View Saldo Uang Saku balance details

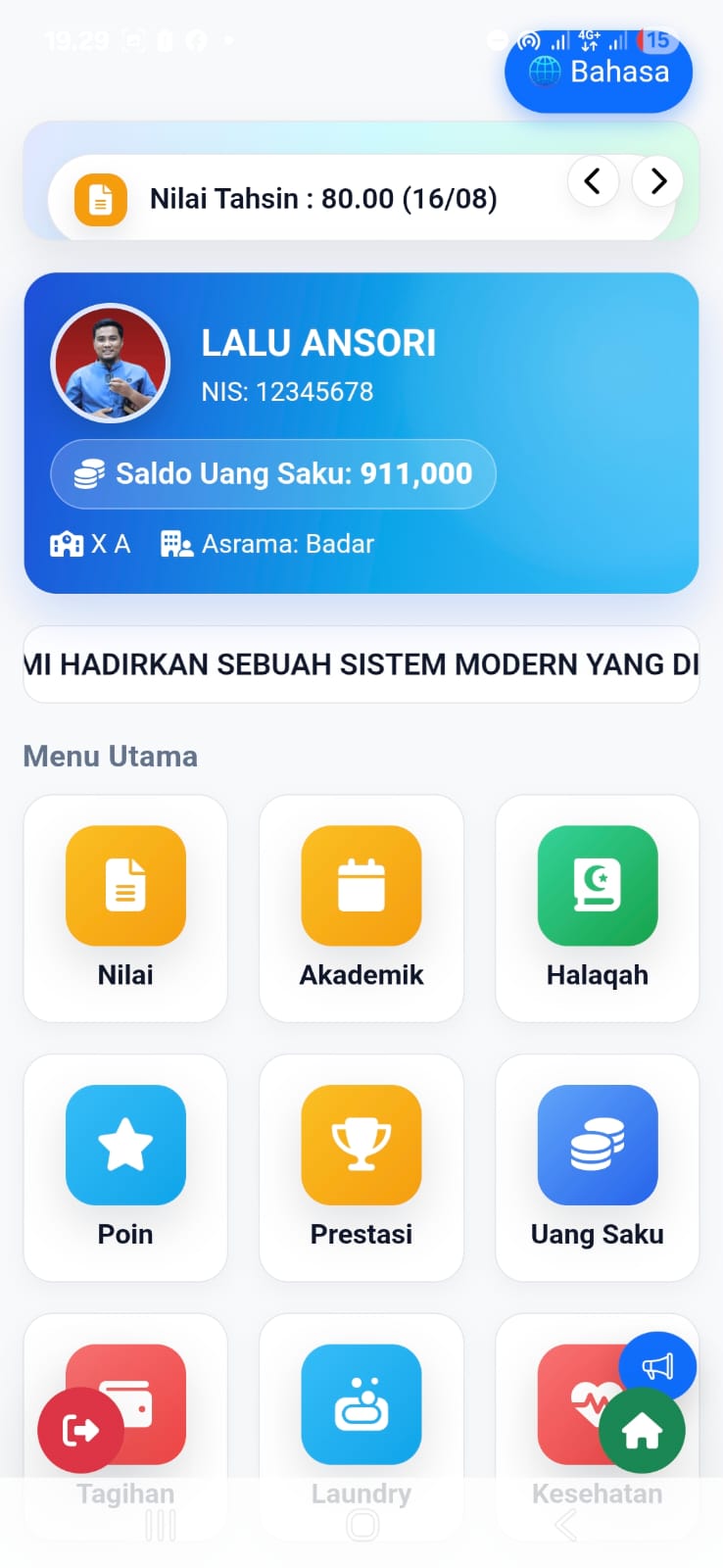273,474
